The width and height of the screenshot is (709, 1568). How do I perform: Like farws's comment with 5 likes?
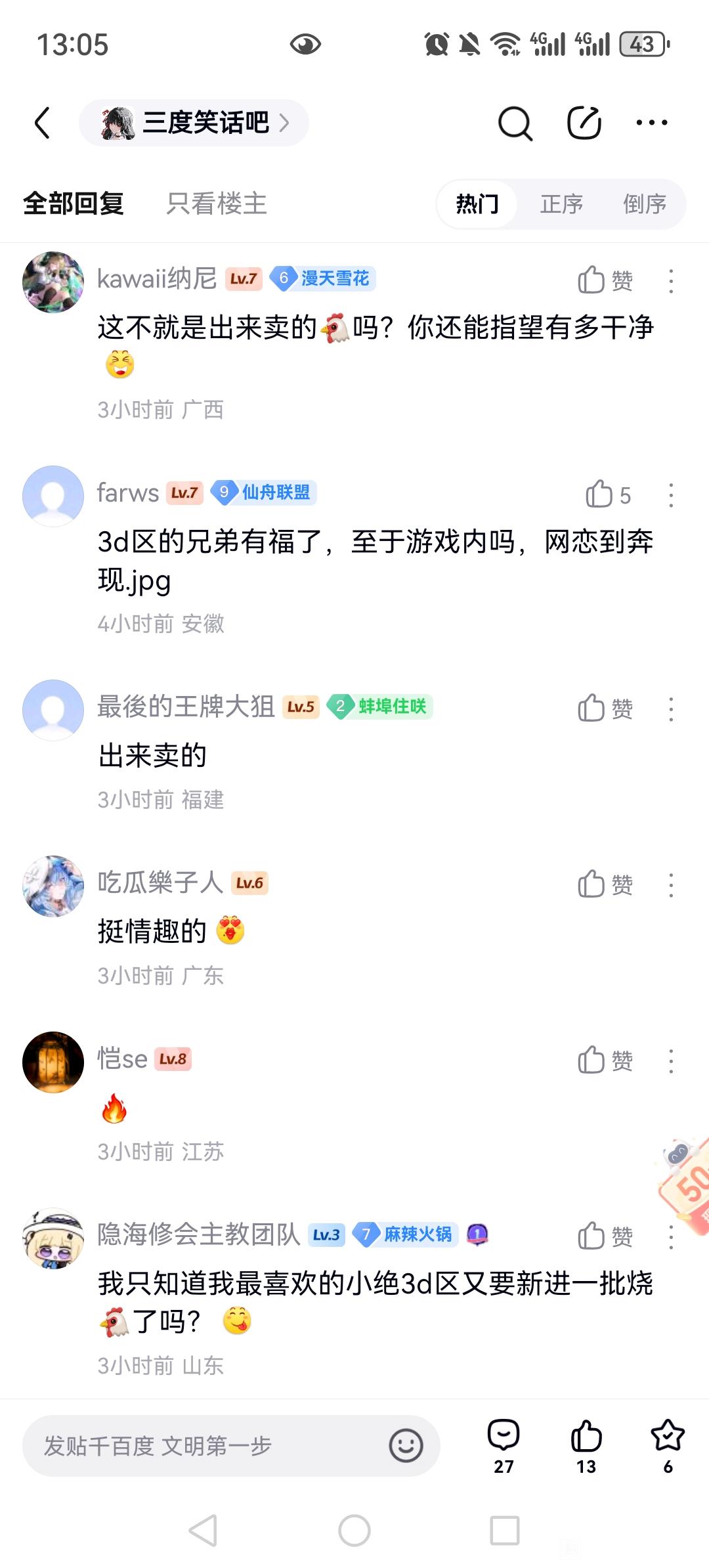pos(607,494)
